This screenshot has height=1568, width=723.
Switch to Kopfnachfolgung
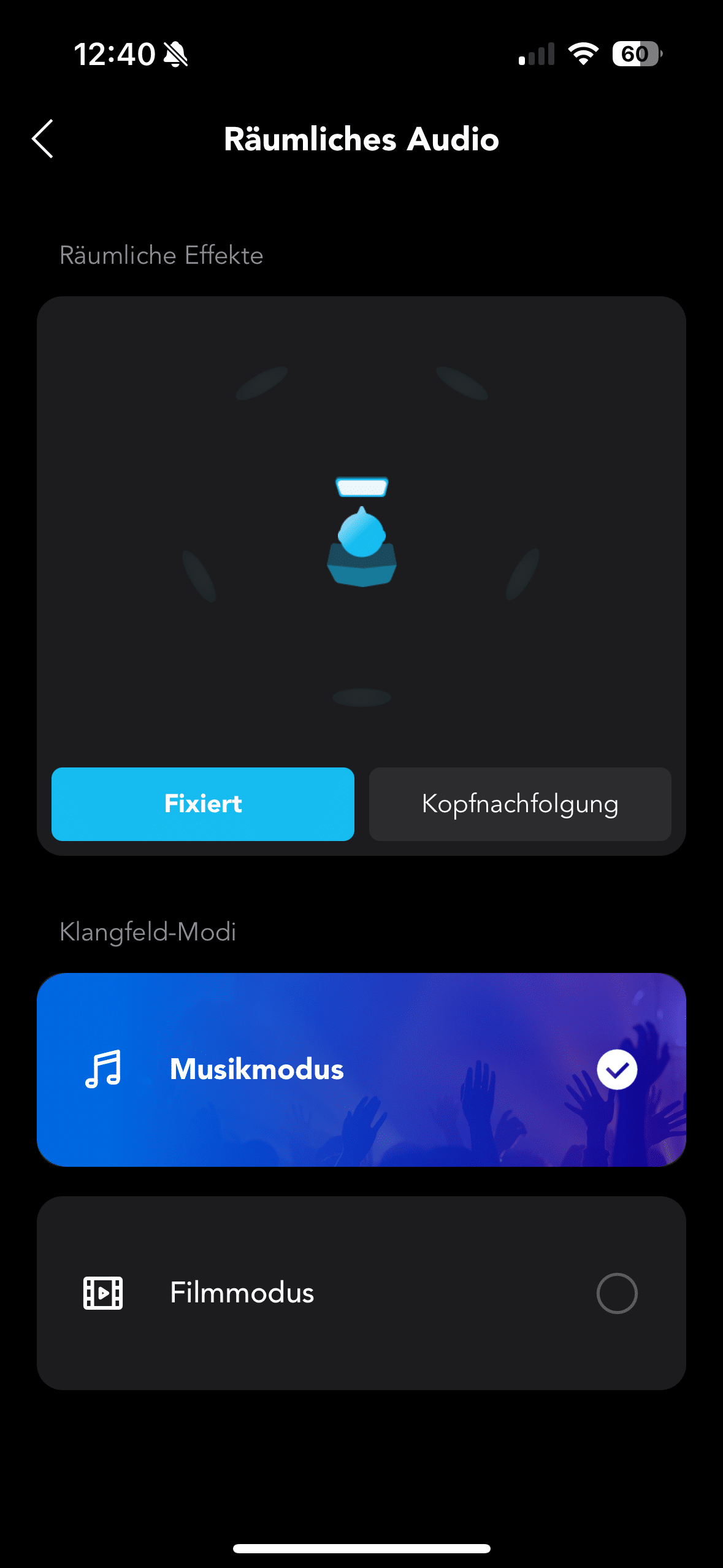(x=520, y=804)
